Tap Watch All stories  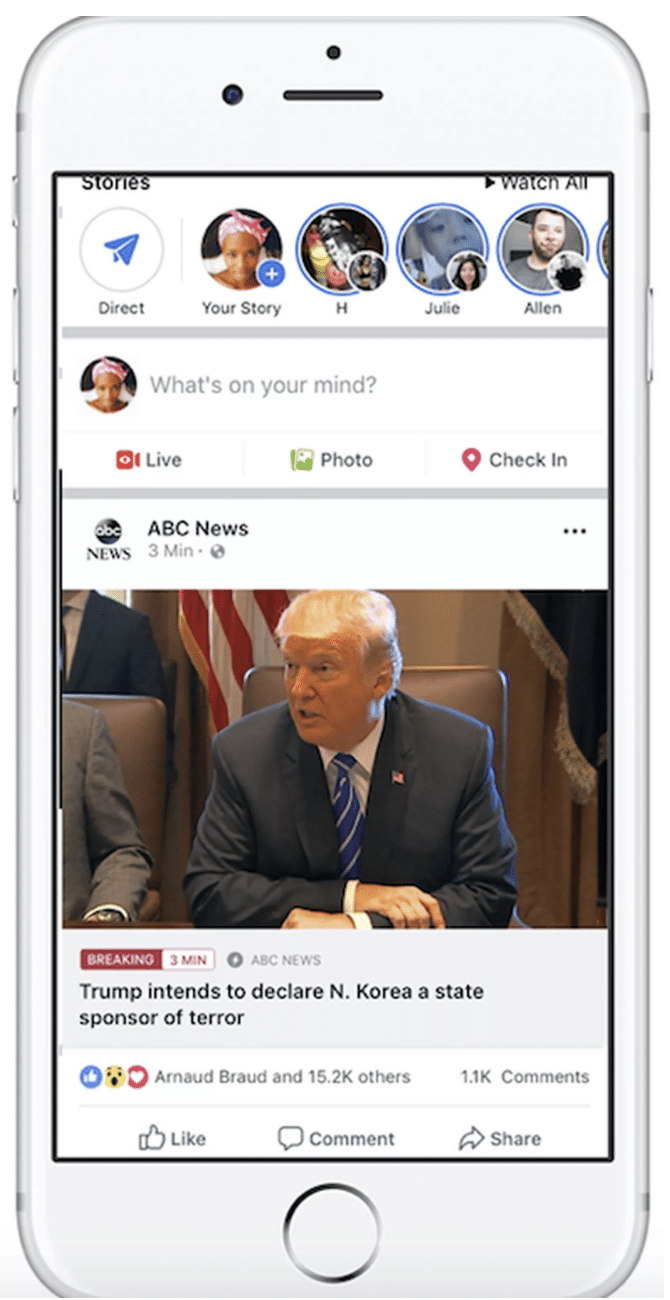point(536,183)
